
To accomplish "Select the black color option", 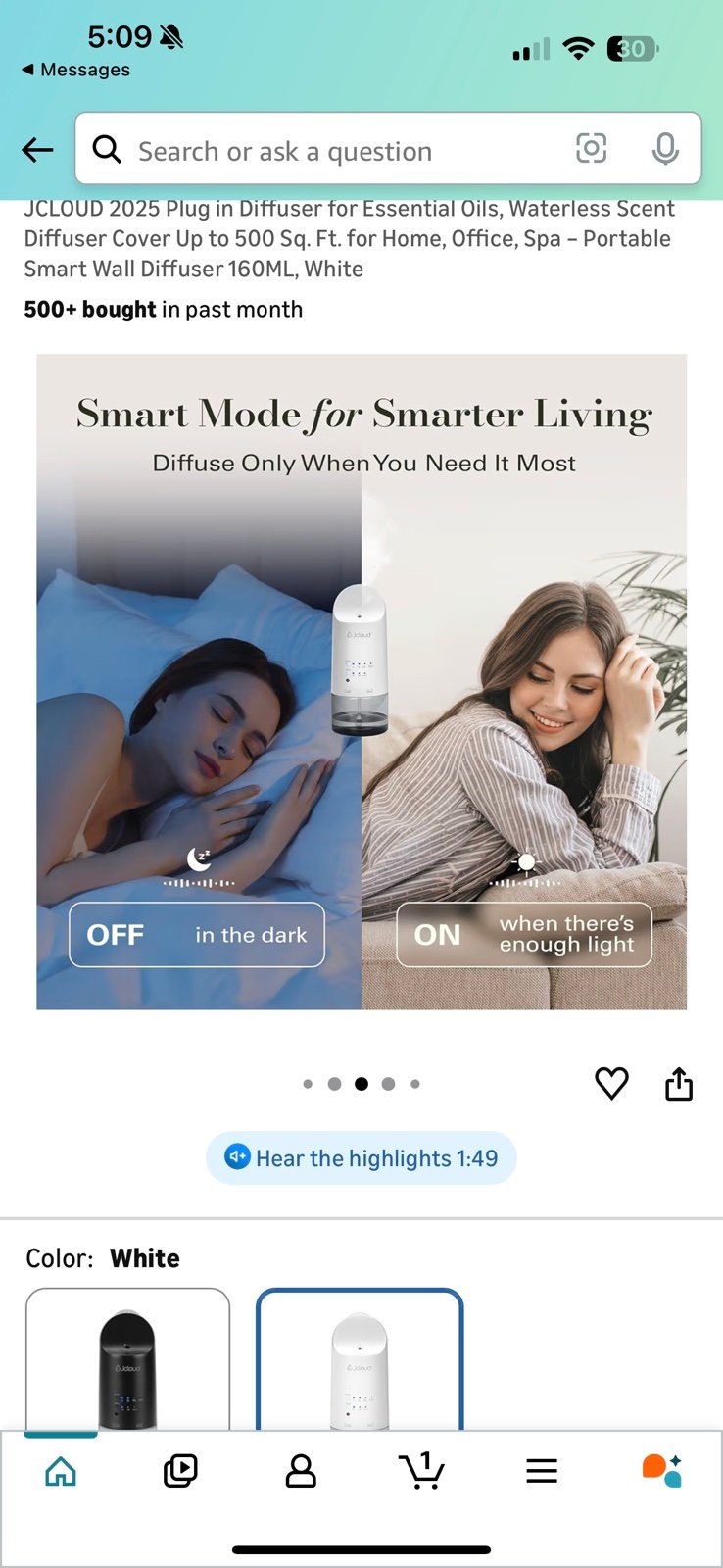I will click(127, 1362).
